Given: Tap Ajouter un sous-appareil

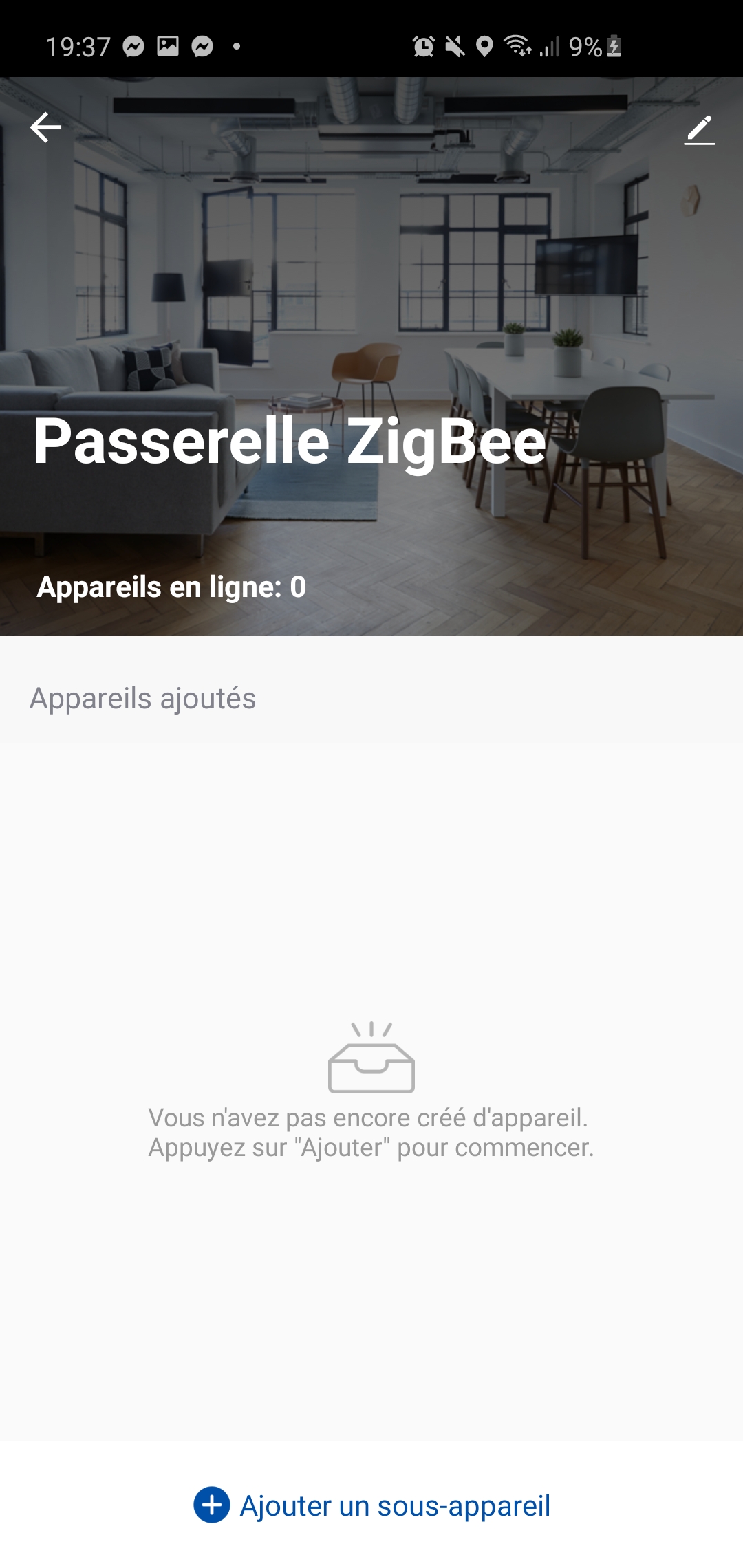Looking at the screenshot, I should click(371, 1505).
